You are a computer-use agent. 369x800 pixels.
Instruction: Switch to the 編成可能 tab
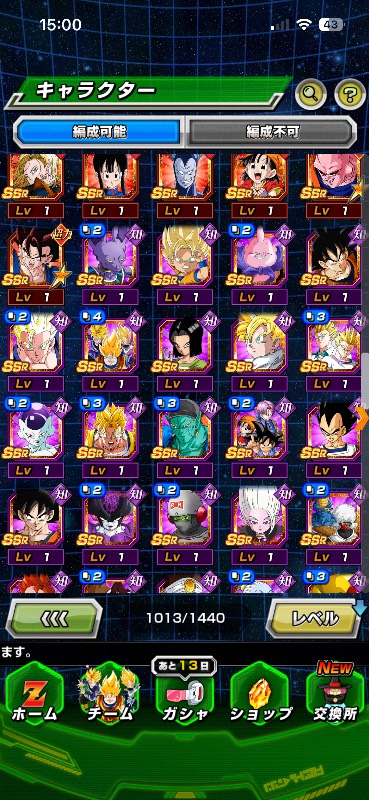99,132
